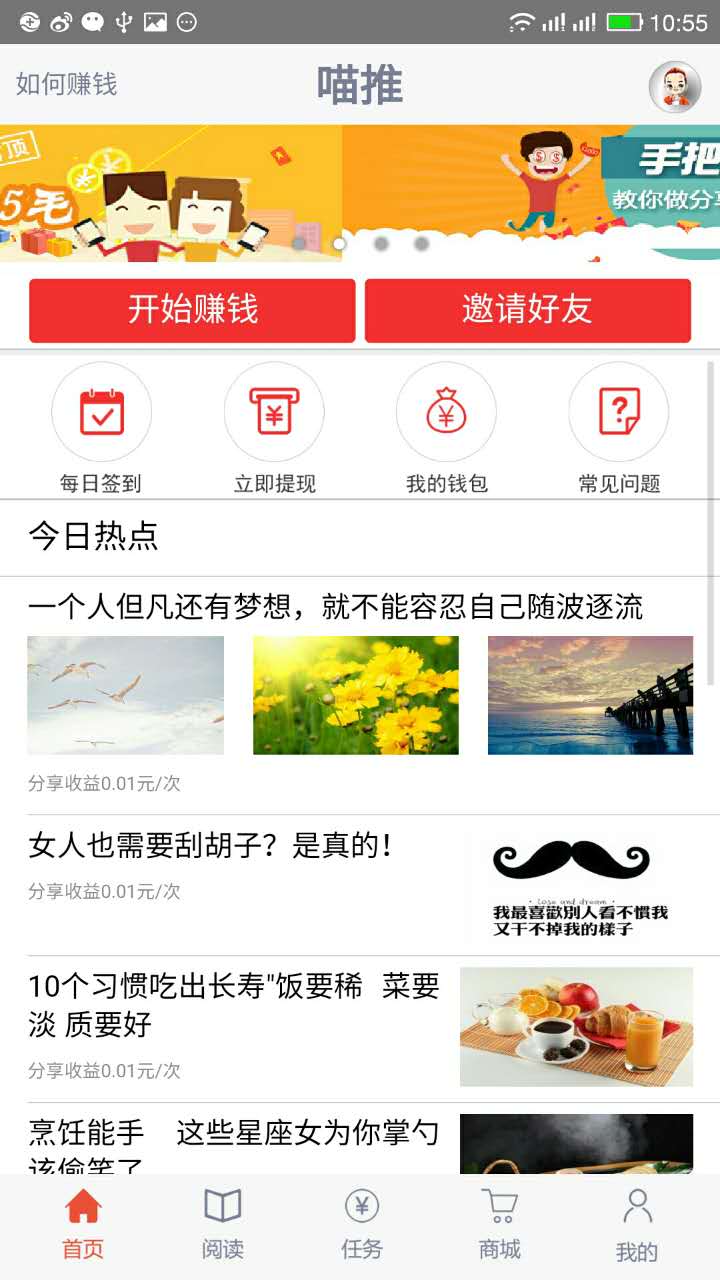720x1280 pixels.
Task: Open the 常见问题 FAQ icon
Action: pyautogui.click(x=618, y=410)
